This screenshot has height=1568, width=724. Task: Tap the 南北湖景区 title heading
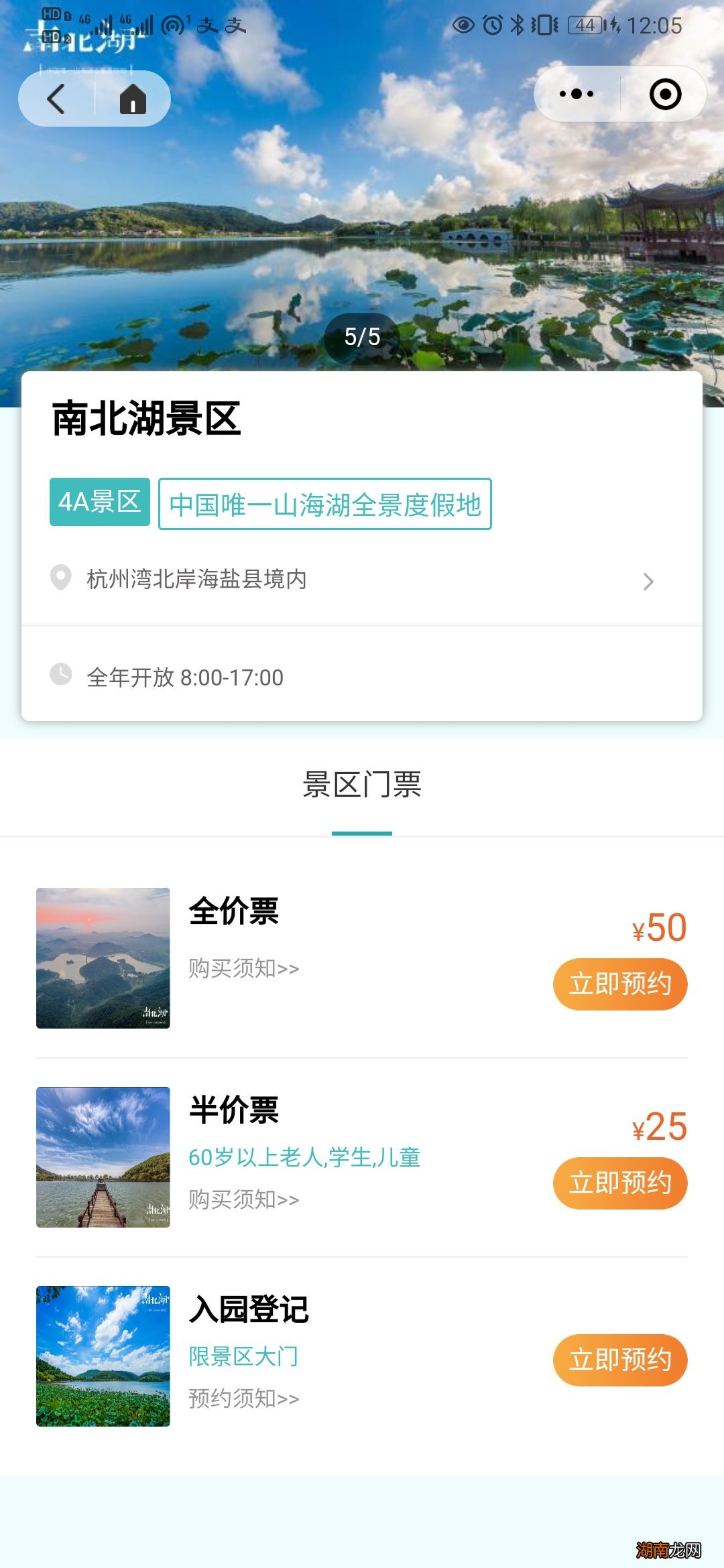(147, 419)
